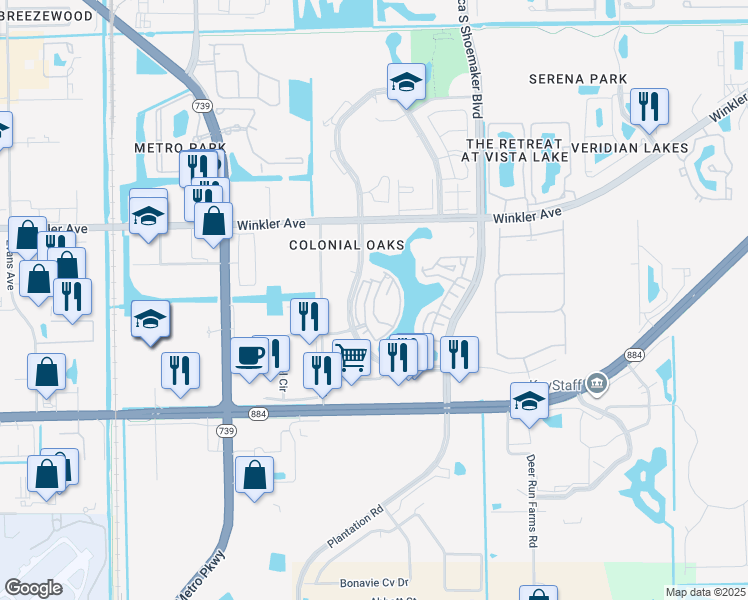Screen dimensions: 748x600
Task: View the school marker below Metro Park label
Action: (148, 216)
